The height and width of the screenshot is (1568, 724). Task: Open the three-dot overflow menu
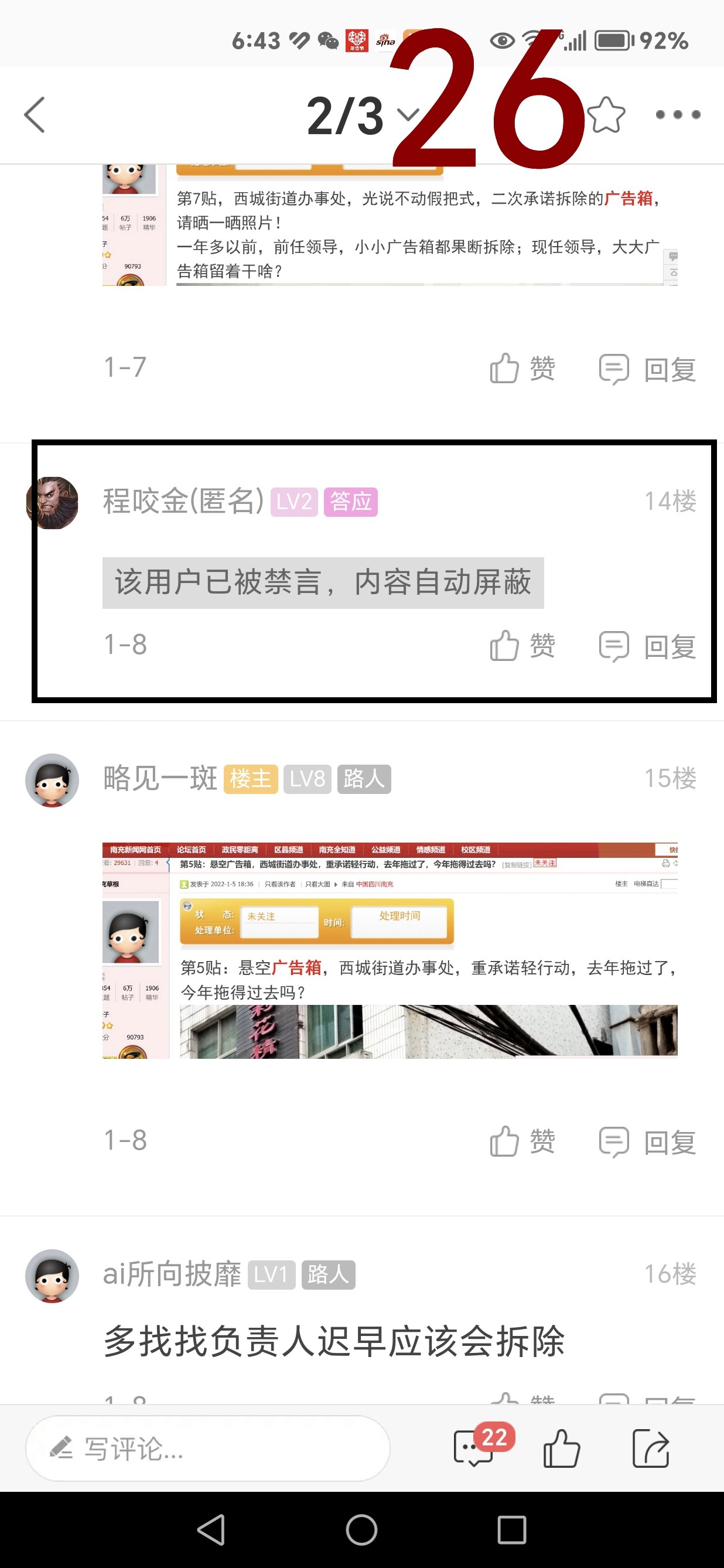pyautogui.click(x=678, y=114)
